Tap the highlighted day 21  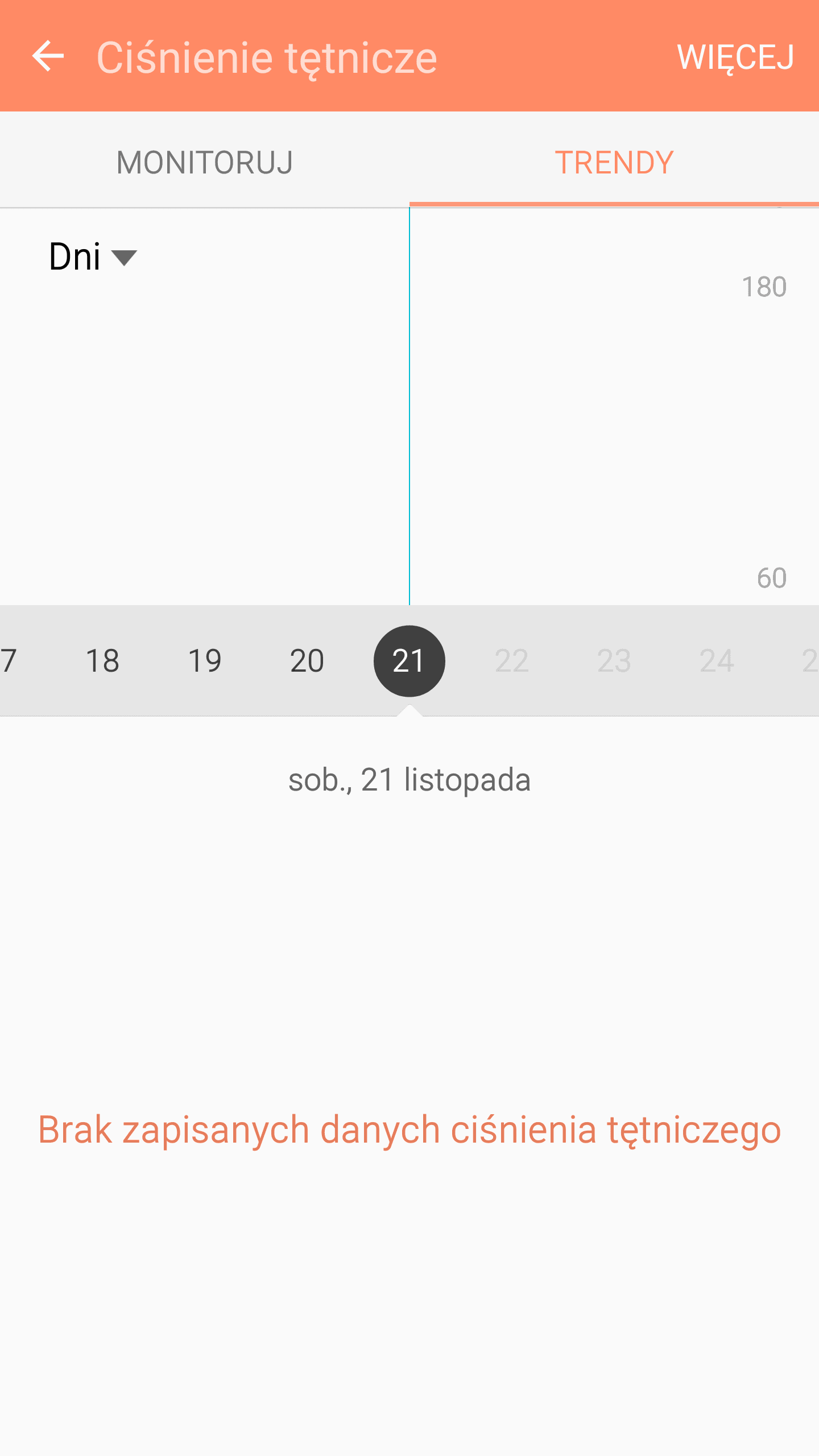409,661
